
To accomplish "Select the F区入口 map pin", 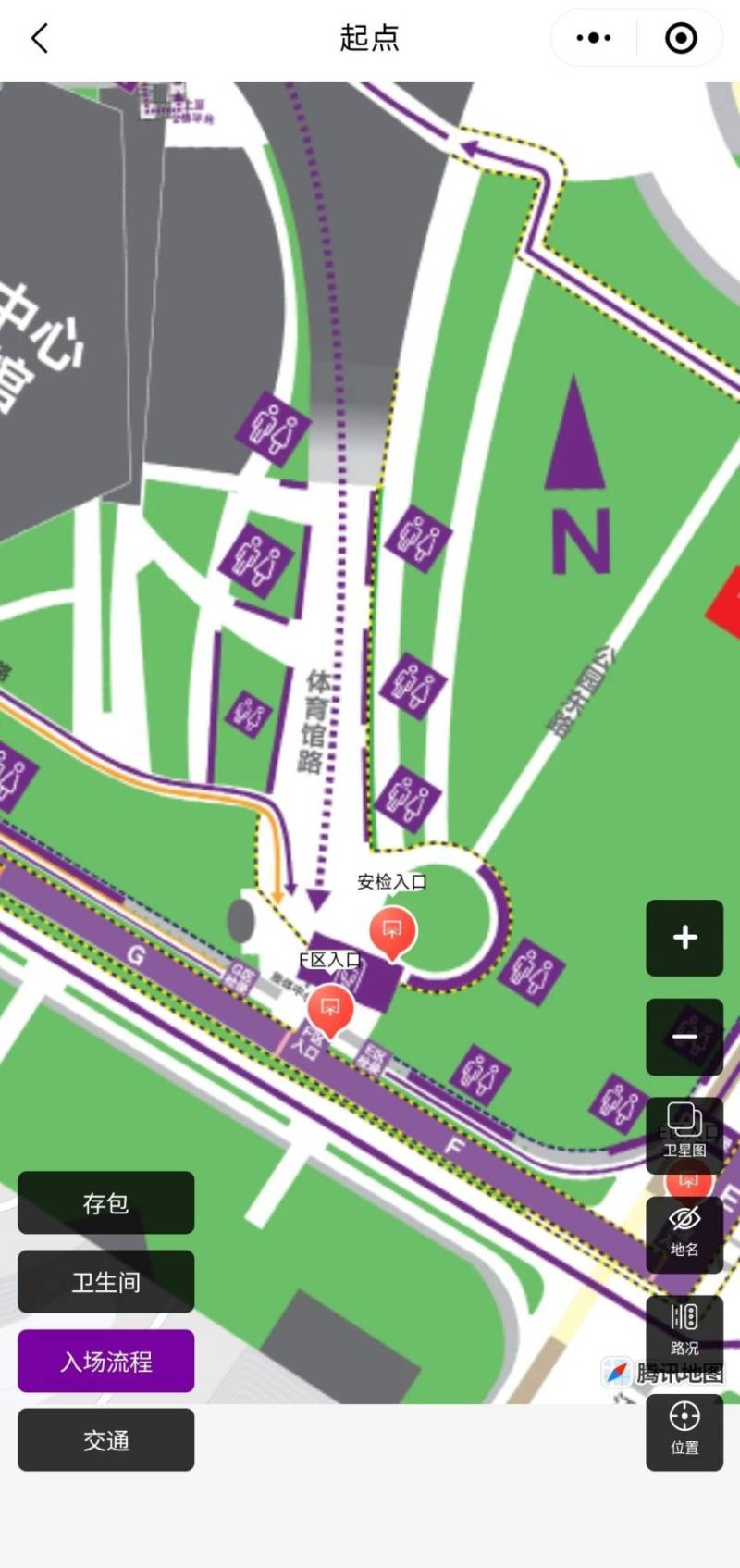I will [330, 1008].
